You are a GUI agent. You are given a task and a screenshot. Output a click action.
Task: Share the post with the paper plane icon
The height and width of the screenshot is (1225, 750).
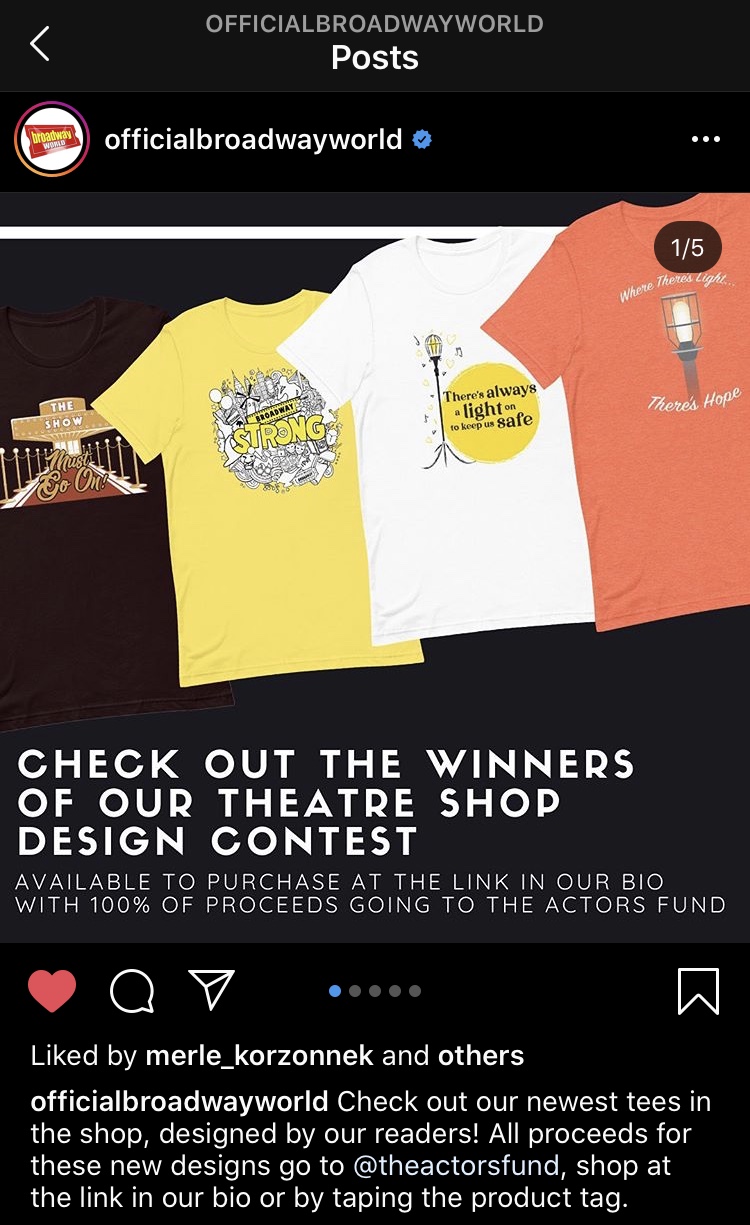(x=211, y=990)
